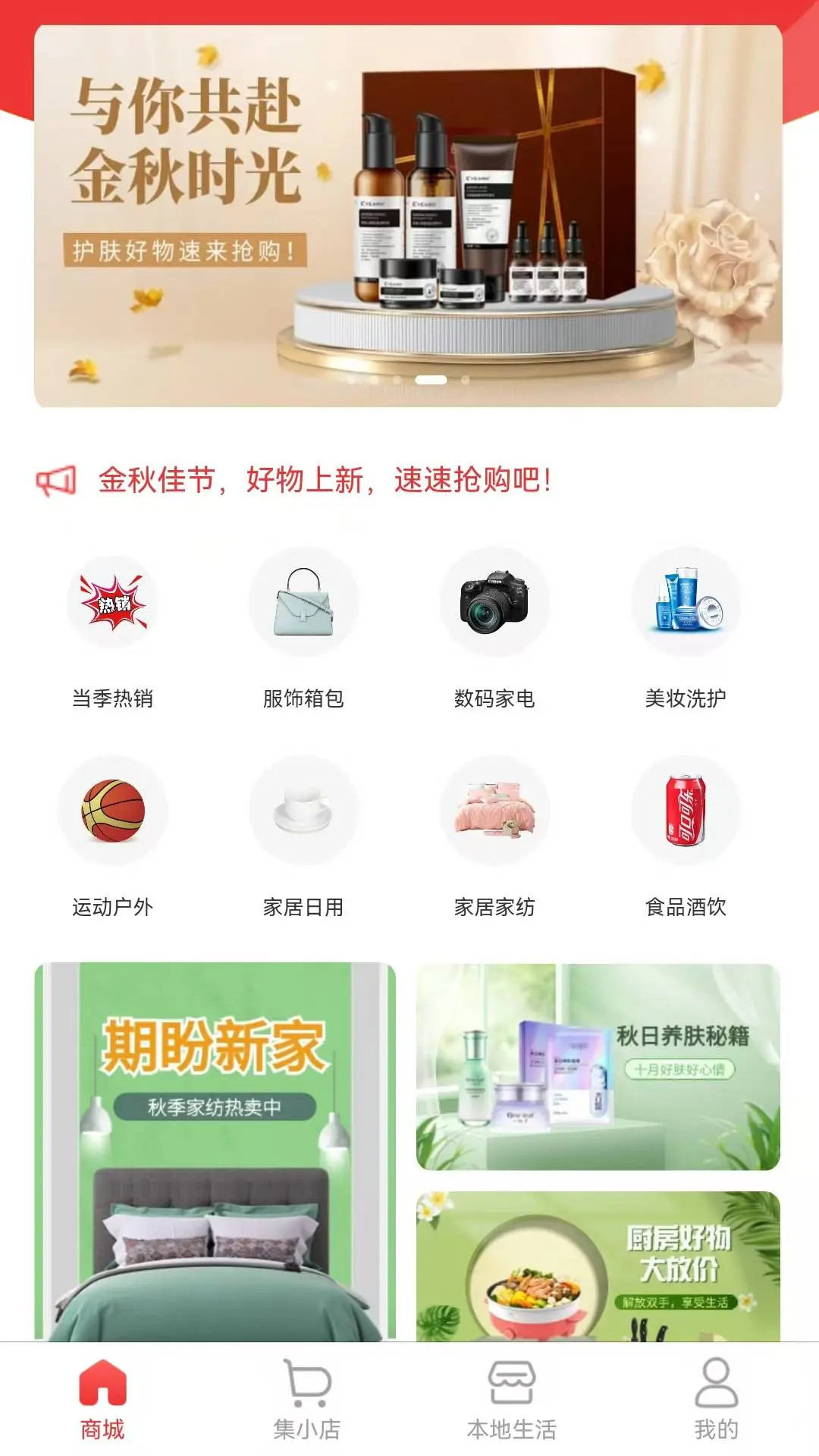819x1456 pixels.
Task: Open the 我的 profile tab
Action: [716, 1399]
